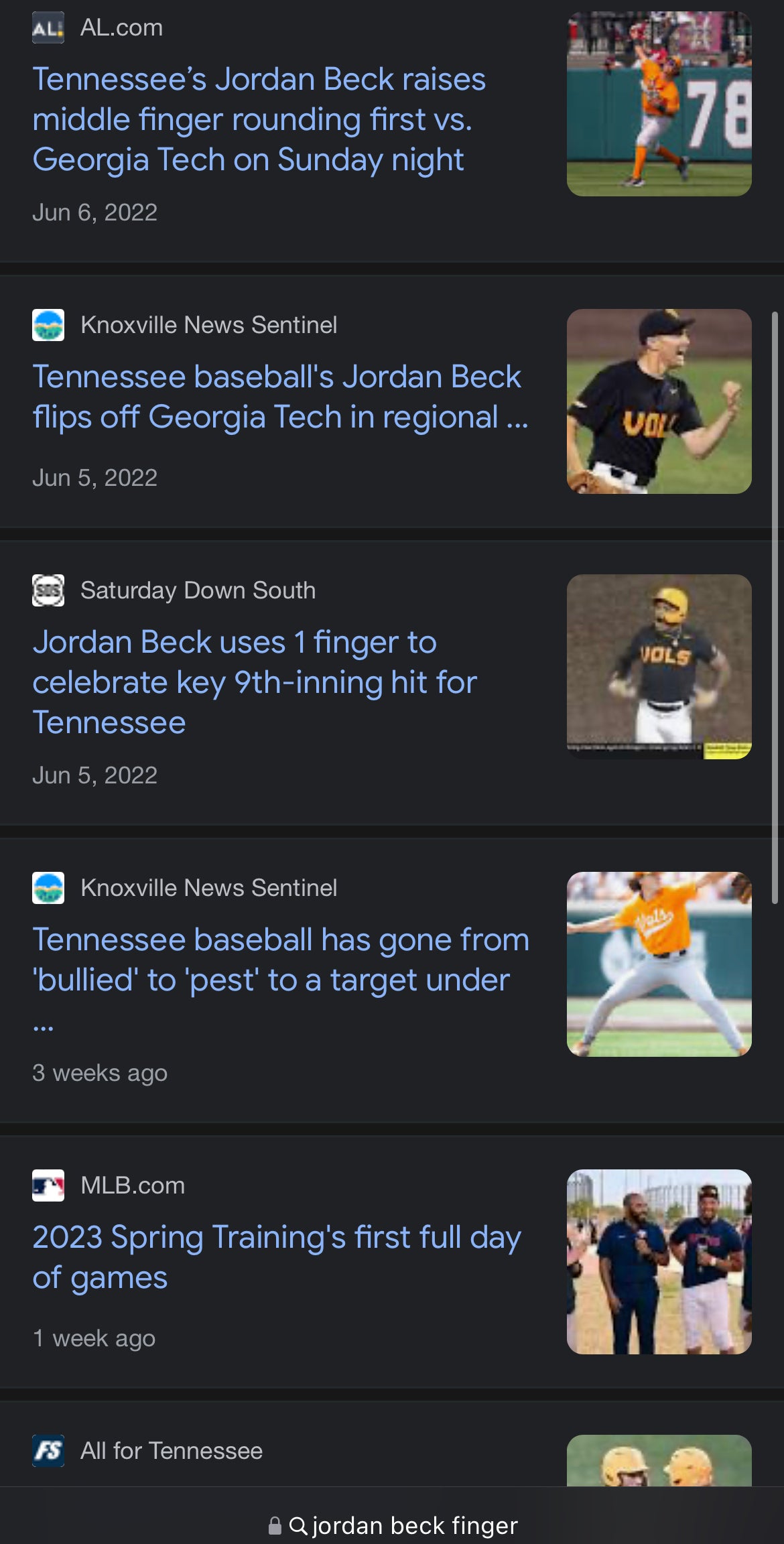784x1544 pixels.
Task: Click the second Knoxville News Sentinel favicon
Action: [48, 887]
